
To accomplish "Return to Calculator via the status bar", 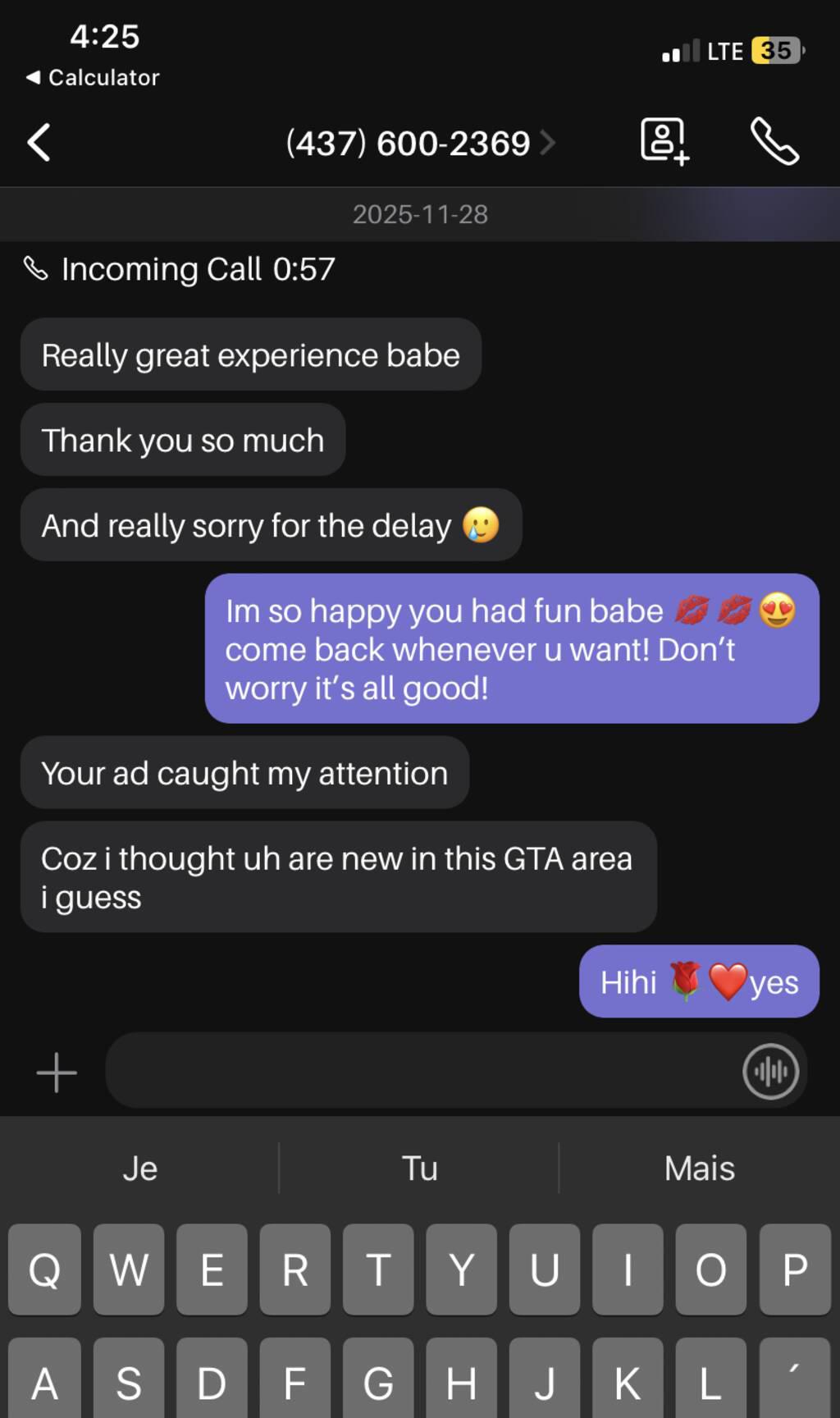I will 92,77.
